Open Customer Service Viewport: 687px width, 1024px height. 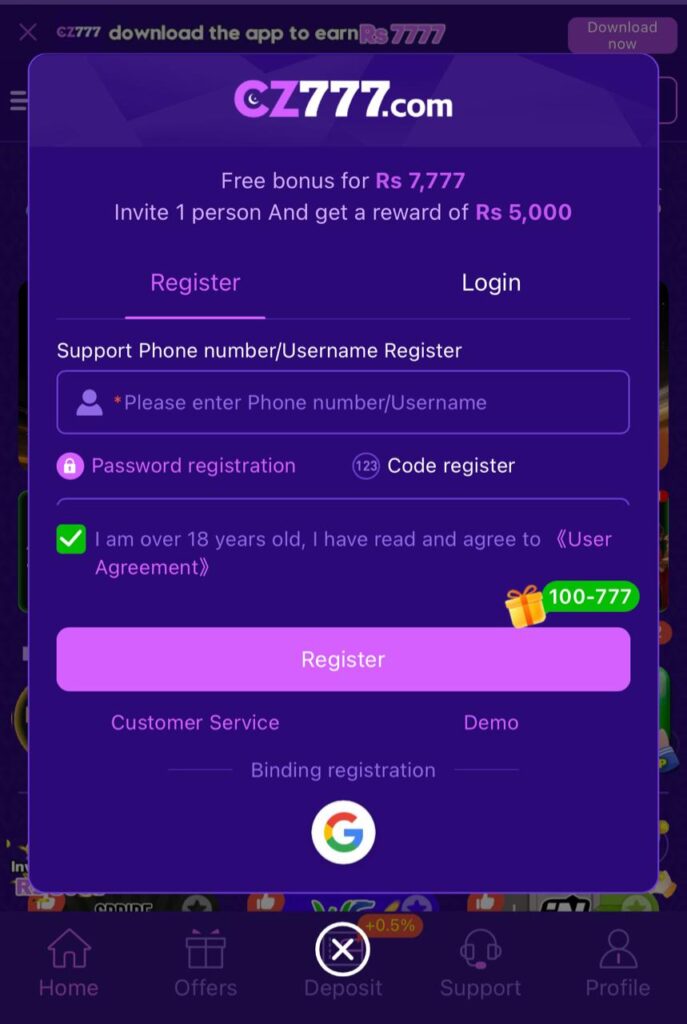click(195, 723)
